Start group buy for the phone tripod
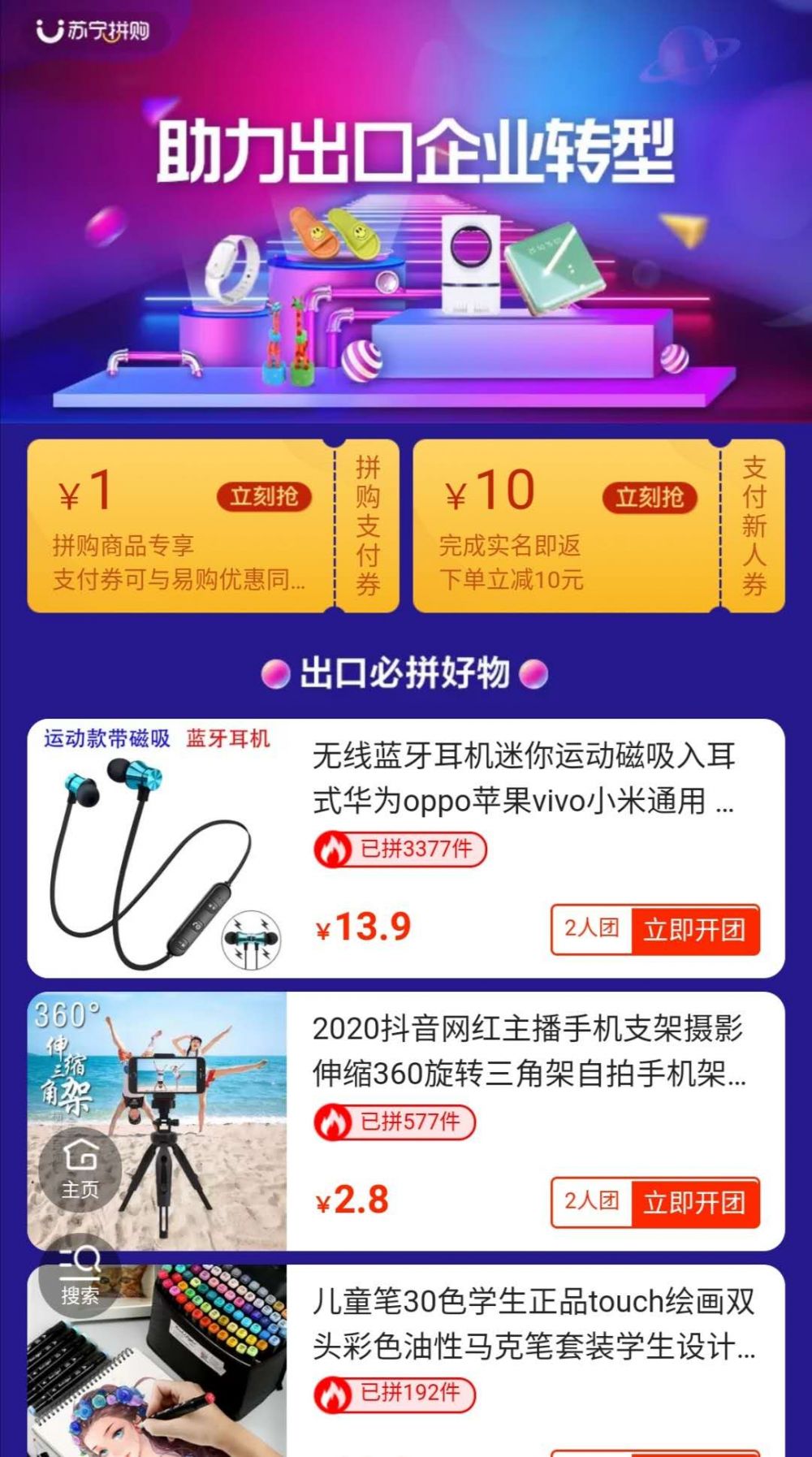The image size is (812, 1457). pyautogui.click(x=694, y=1202)
